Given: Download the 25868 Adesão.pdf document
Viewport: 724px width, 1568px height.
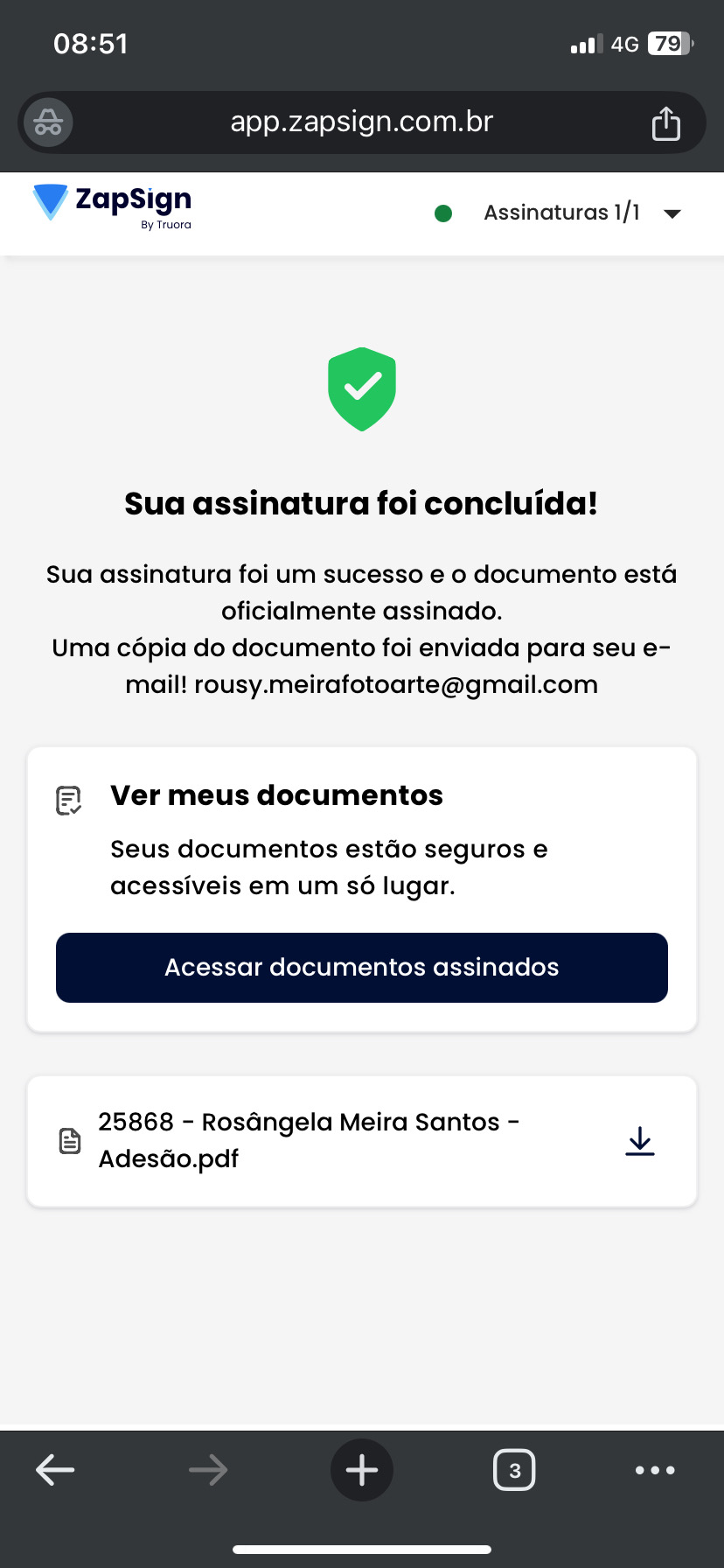Looking at the screenshot, I should [640, 1141].
